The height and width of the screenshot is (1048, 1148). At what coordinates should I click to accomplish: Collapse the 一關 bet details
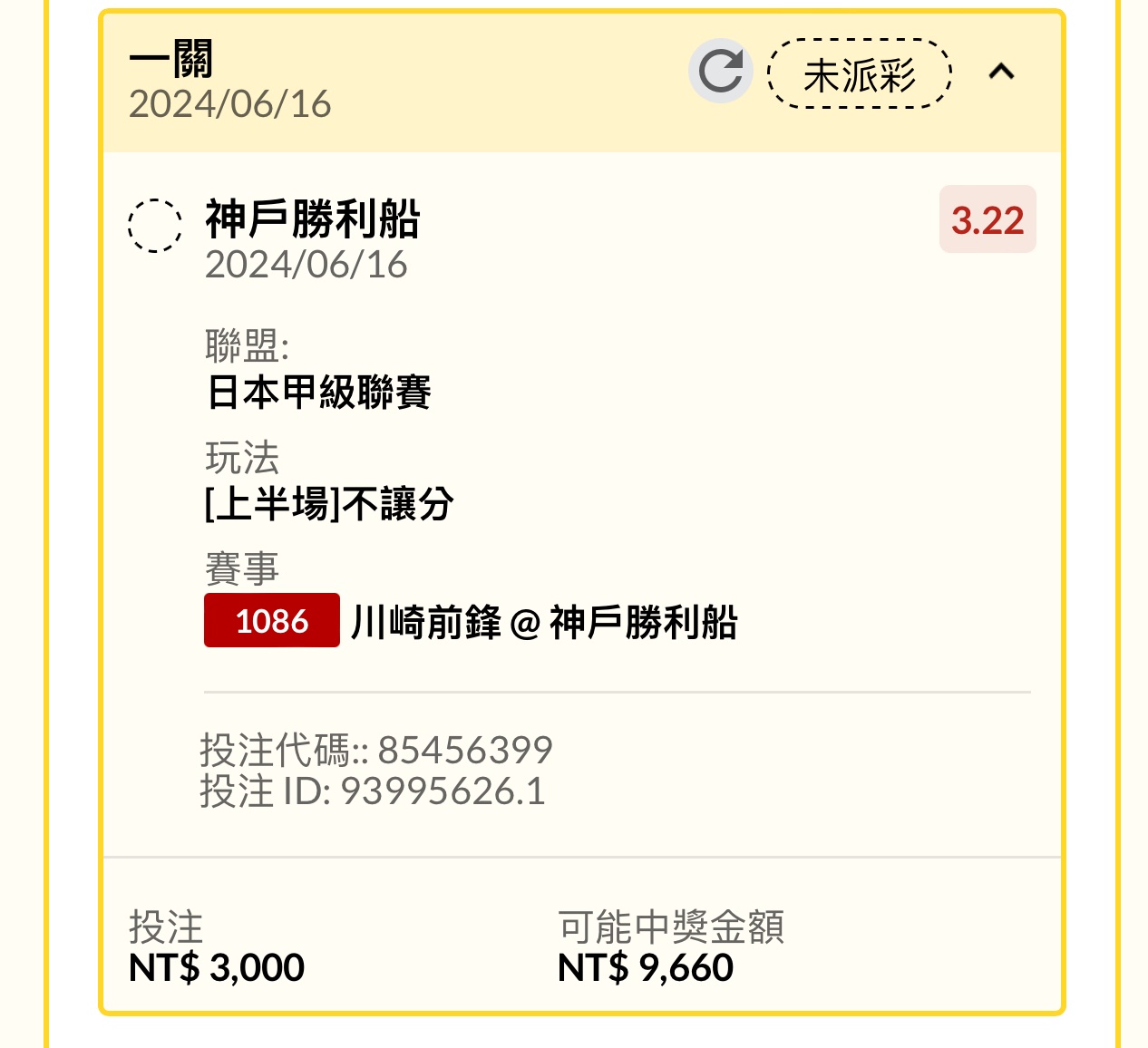1001,72
